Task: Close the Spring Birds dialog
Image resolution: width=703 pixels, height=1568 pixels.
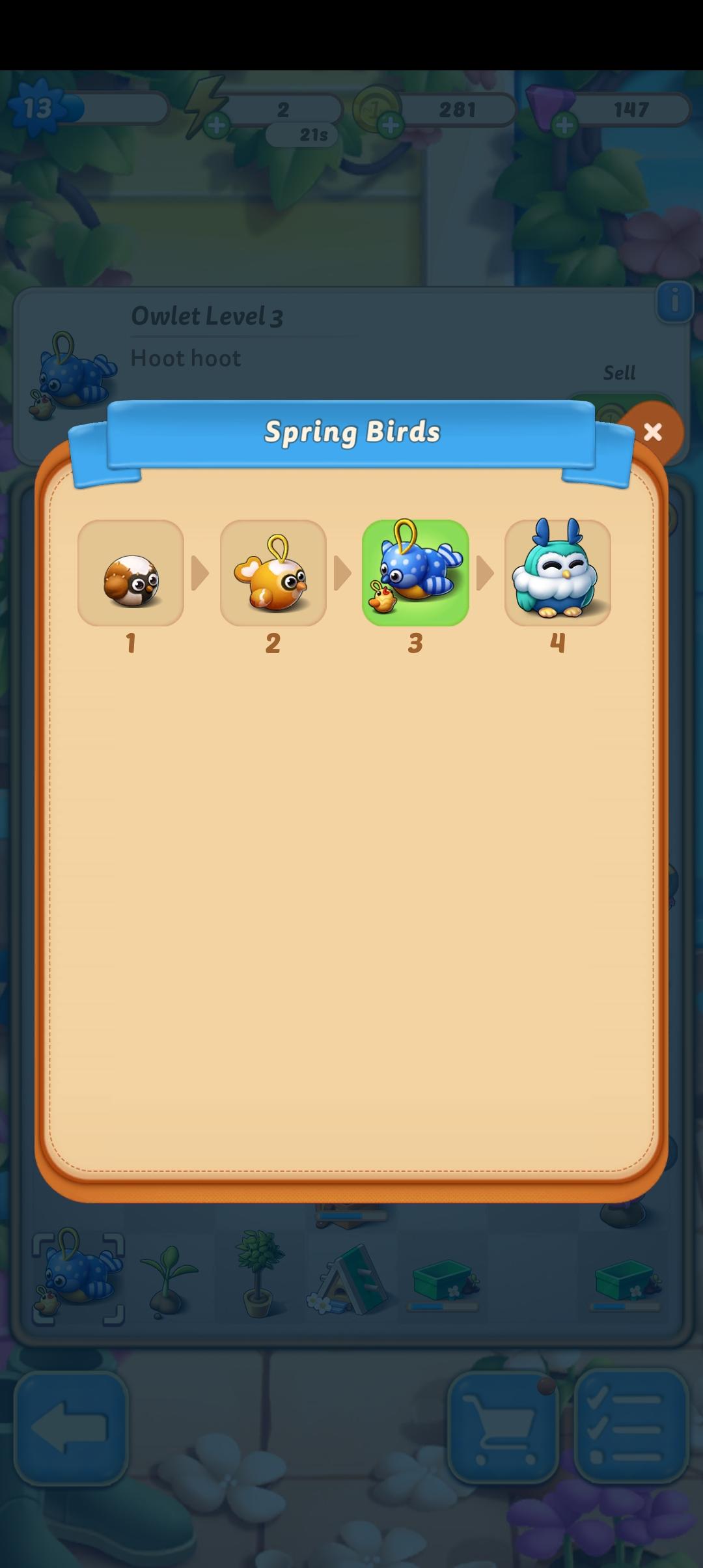Action: pyautogui.click(x=652, y=432)
